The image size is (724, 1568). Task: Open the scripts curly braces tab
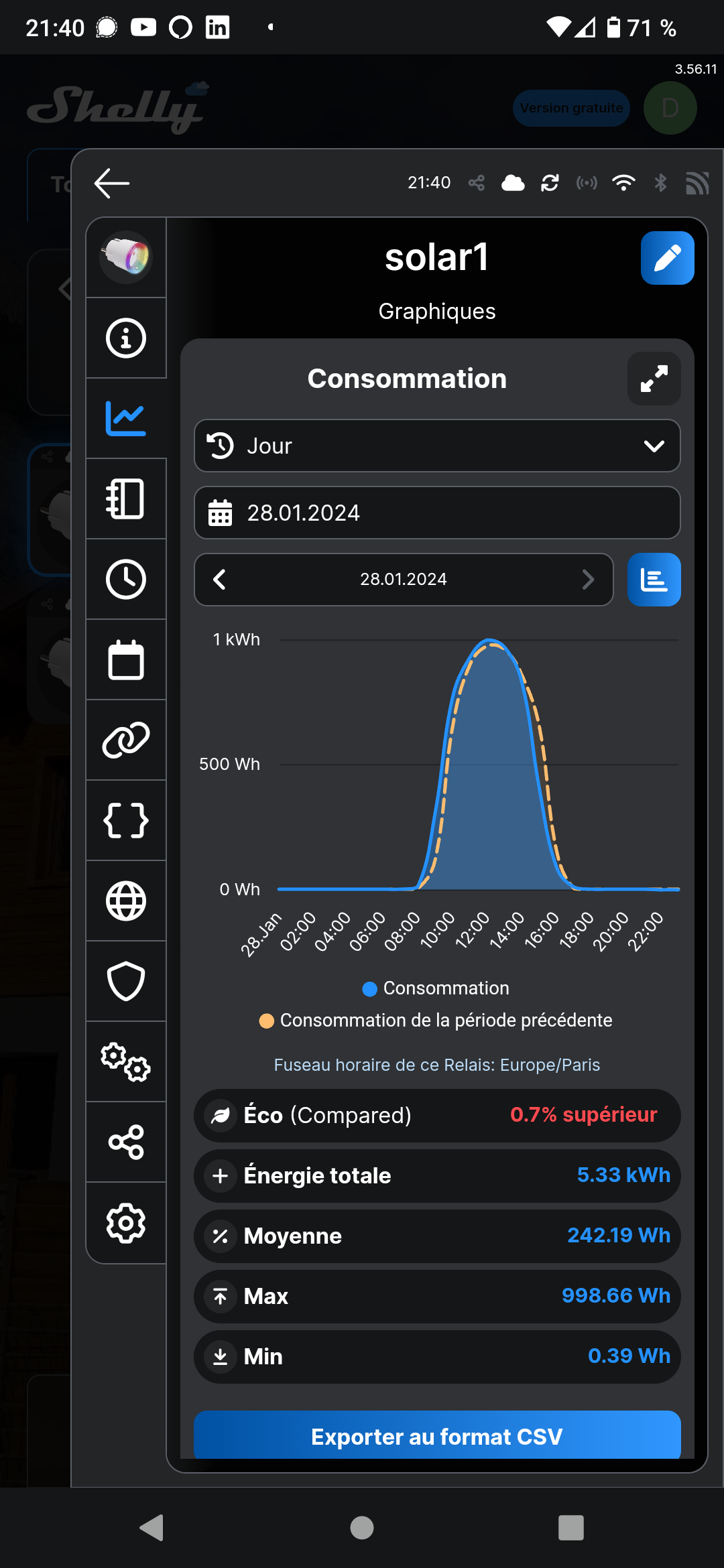126,820
